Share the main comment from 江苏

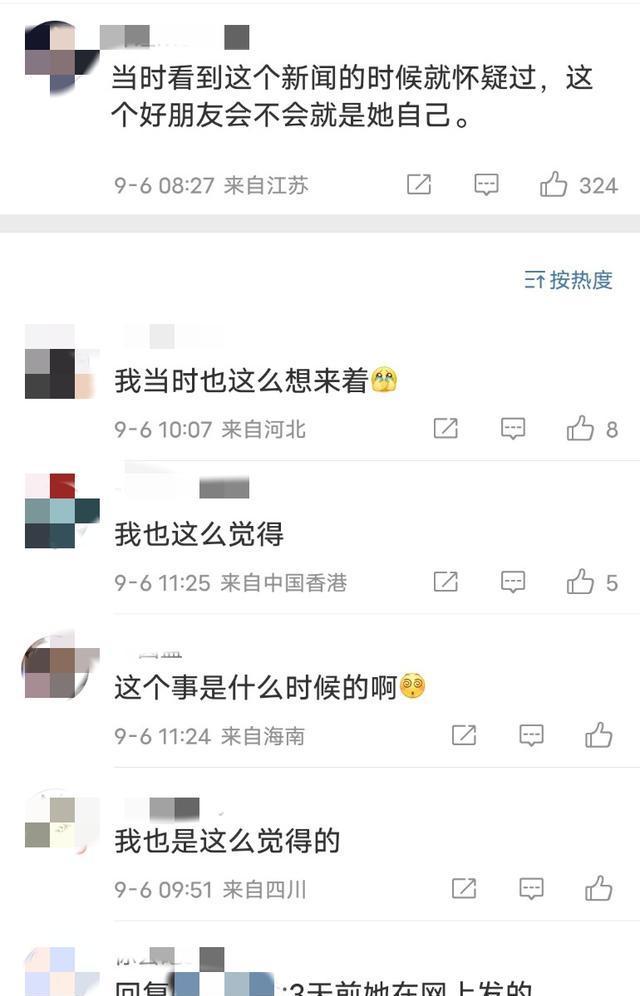coord(419,184)
